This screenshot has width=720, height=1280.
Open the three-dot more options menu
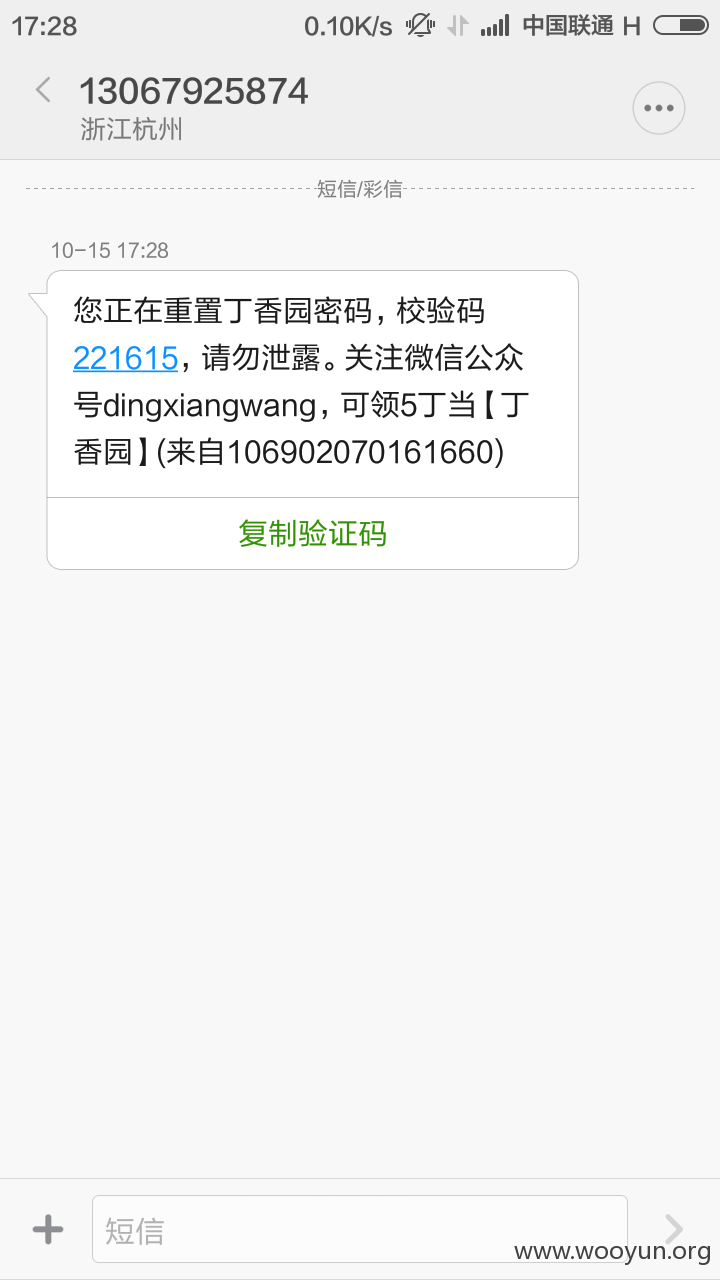click(658, 108)
